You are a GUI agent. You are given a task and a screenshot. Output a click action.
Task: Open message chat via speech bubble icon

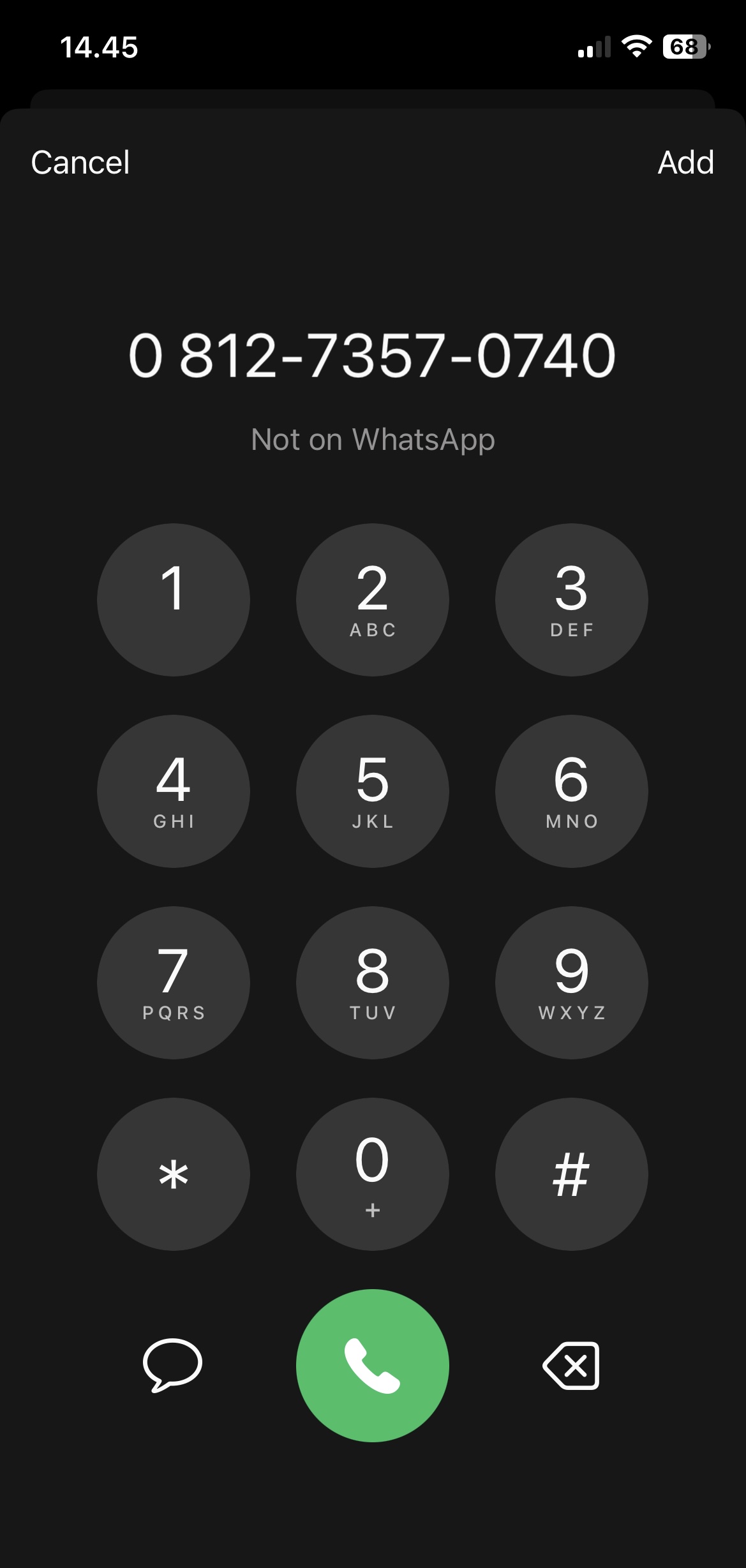point(172,1365)
